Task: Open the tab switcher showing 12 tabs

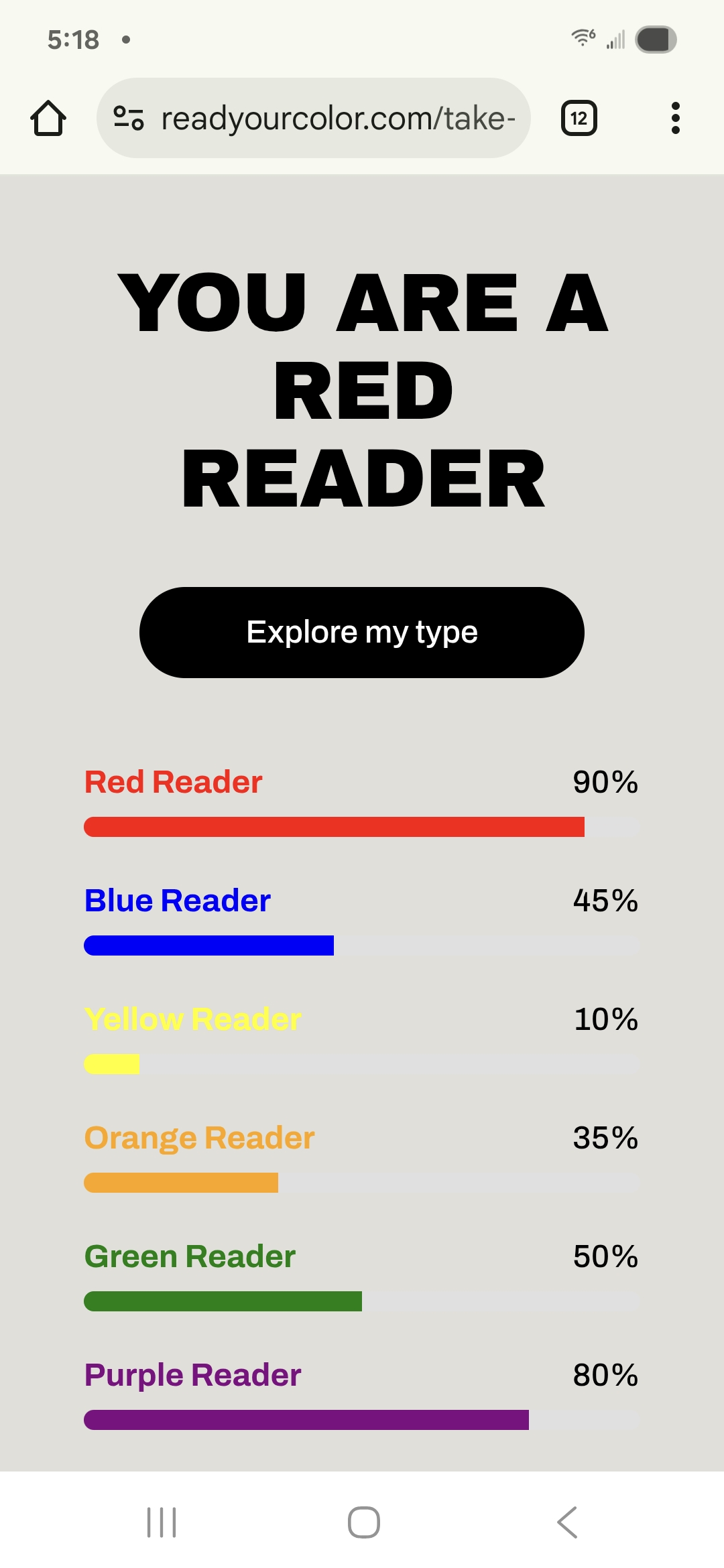Action: click(x=579, y=119)
